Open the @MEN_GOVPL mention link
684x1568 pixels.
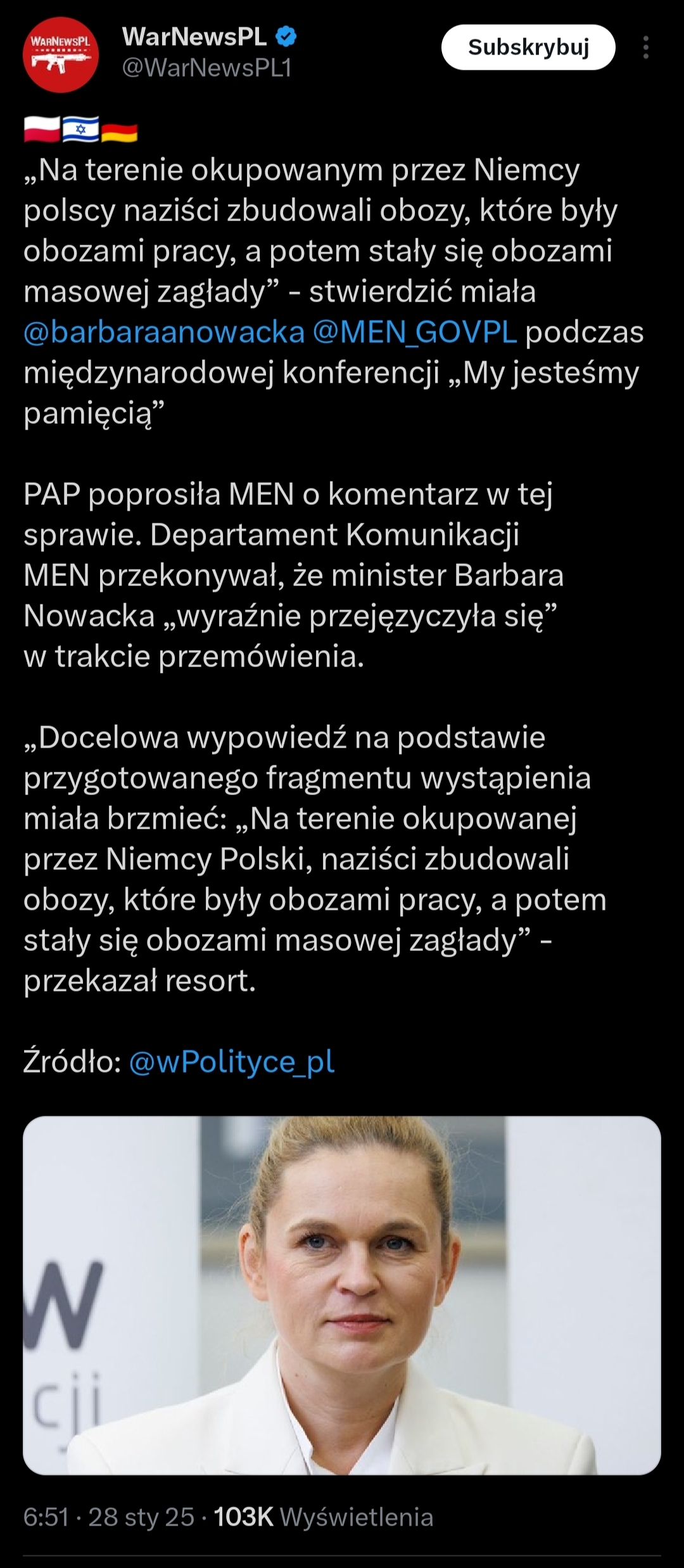pyautogui.click(x=415, y=332)
